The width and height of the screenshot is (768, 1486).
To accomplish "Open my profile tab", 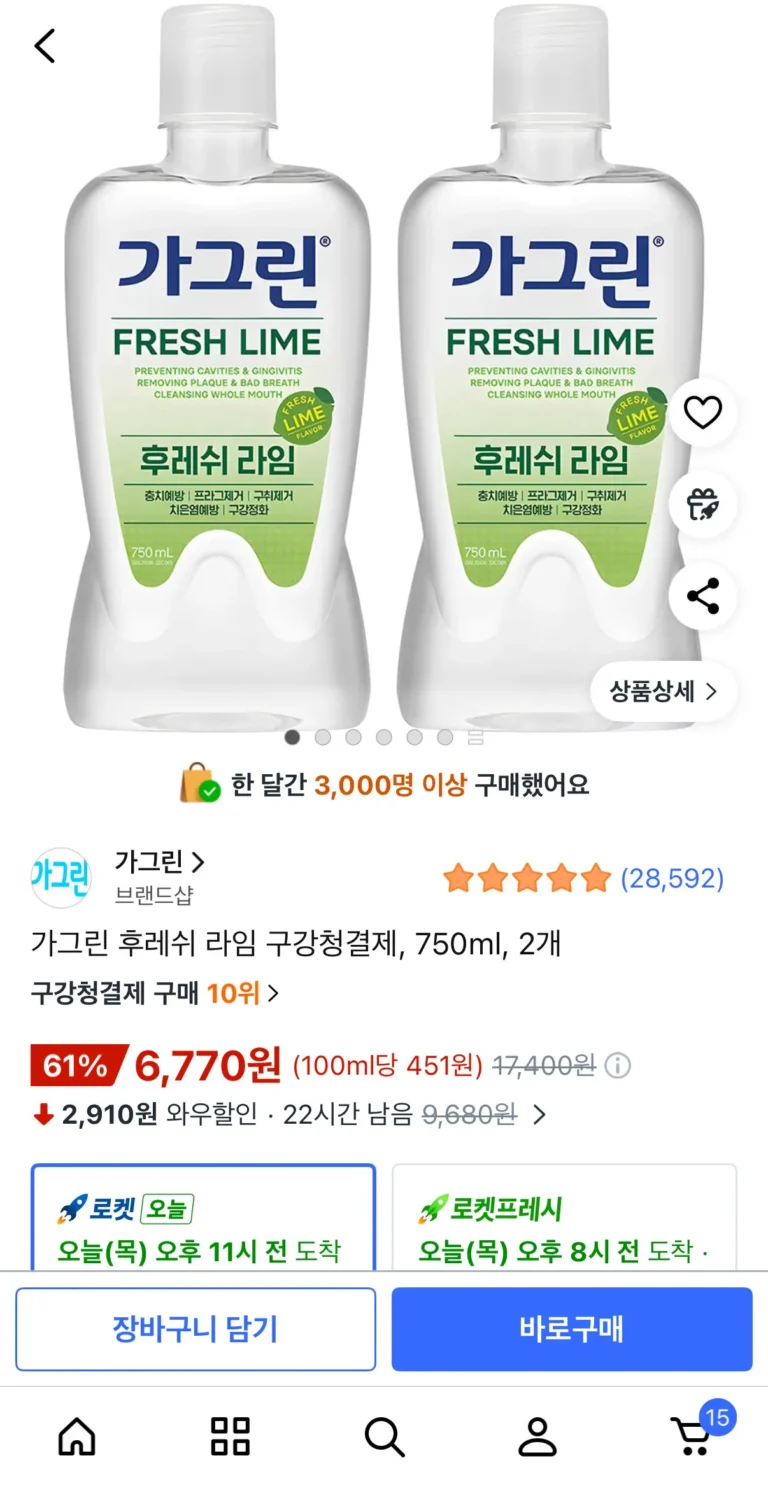I will click(x=537, y=1437).
